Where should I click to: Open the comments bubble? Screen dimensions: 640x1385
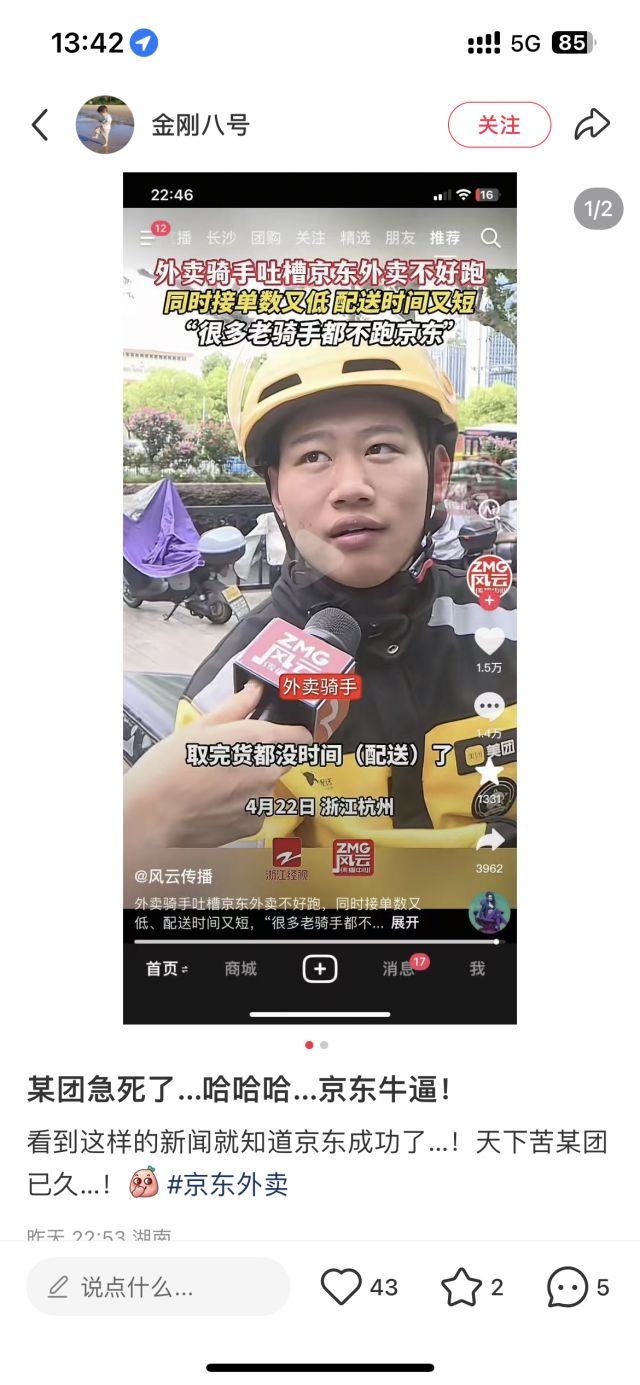[567, 1287]
